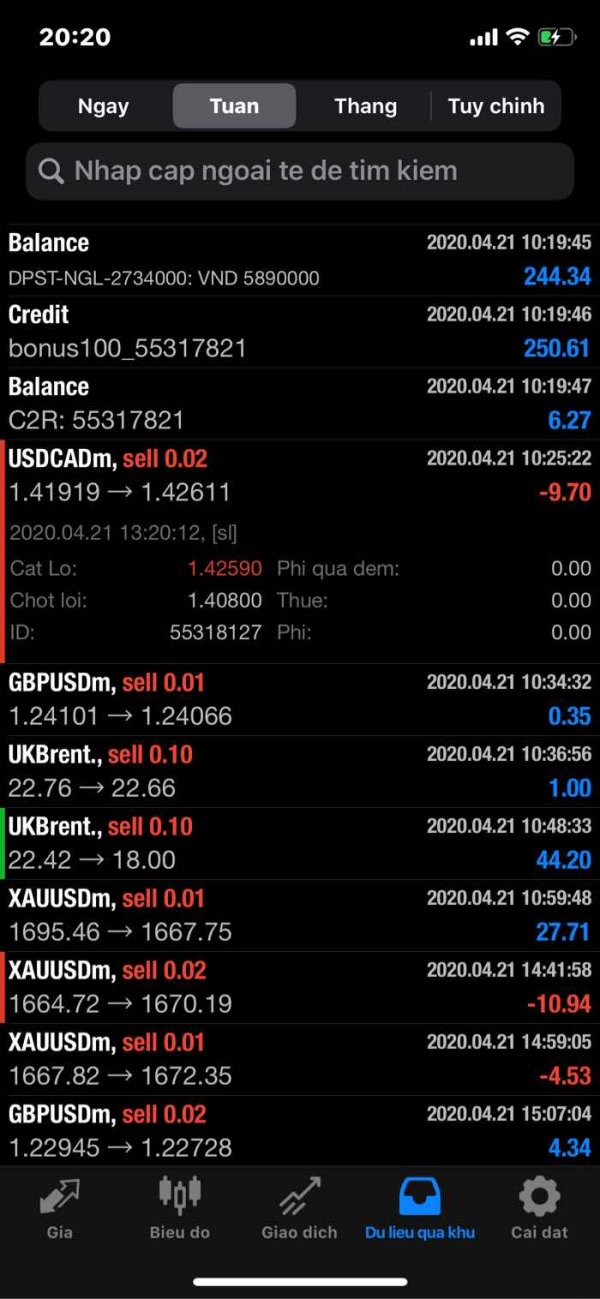
Task: Open the Cai dat settings tab
Action: click(540, 1208)
